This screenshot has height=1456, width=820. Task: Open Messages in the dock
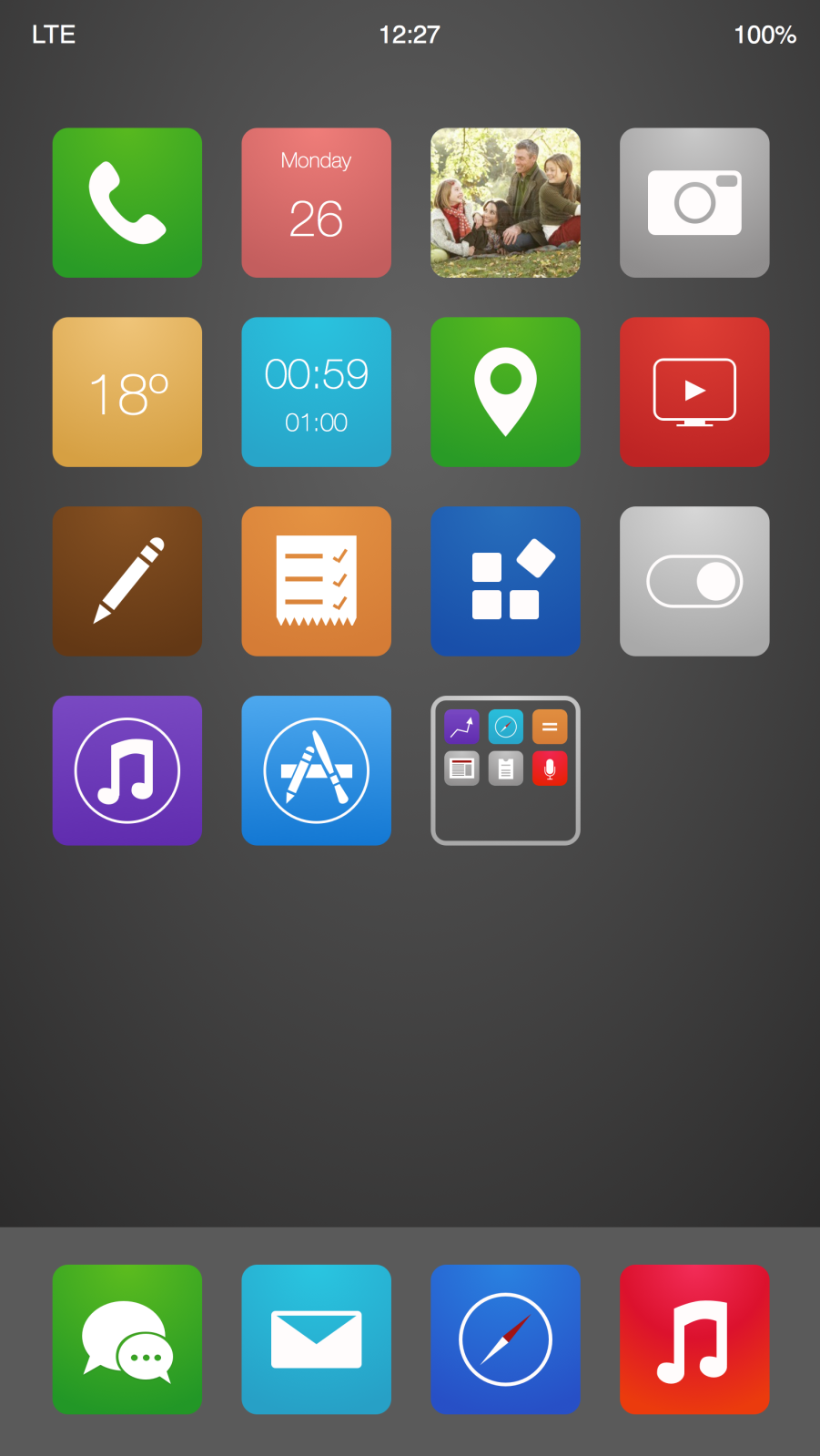click(127, 1339)
